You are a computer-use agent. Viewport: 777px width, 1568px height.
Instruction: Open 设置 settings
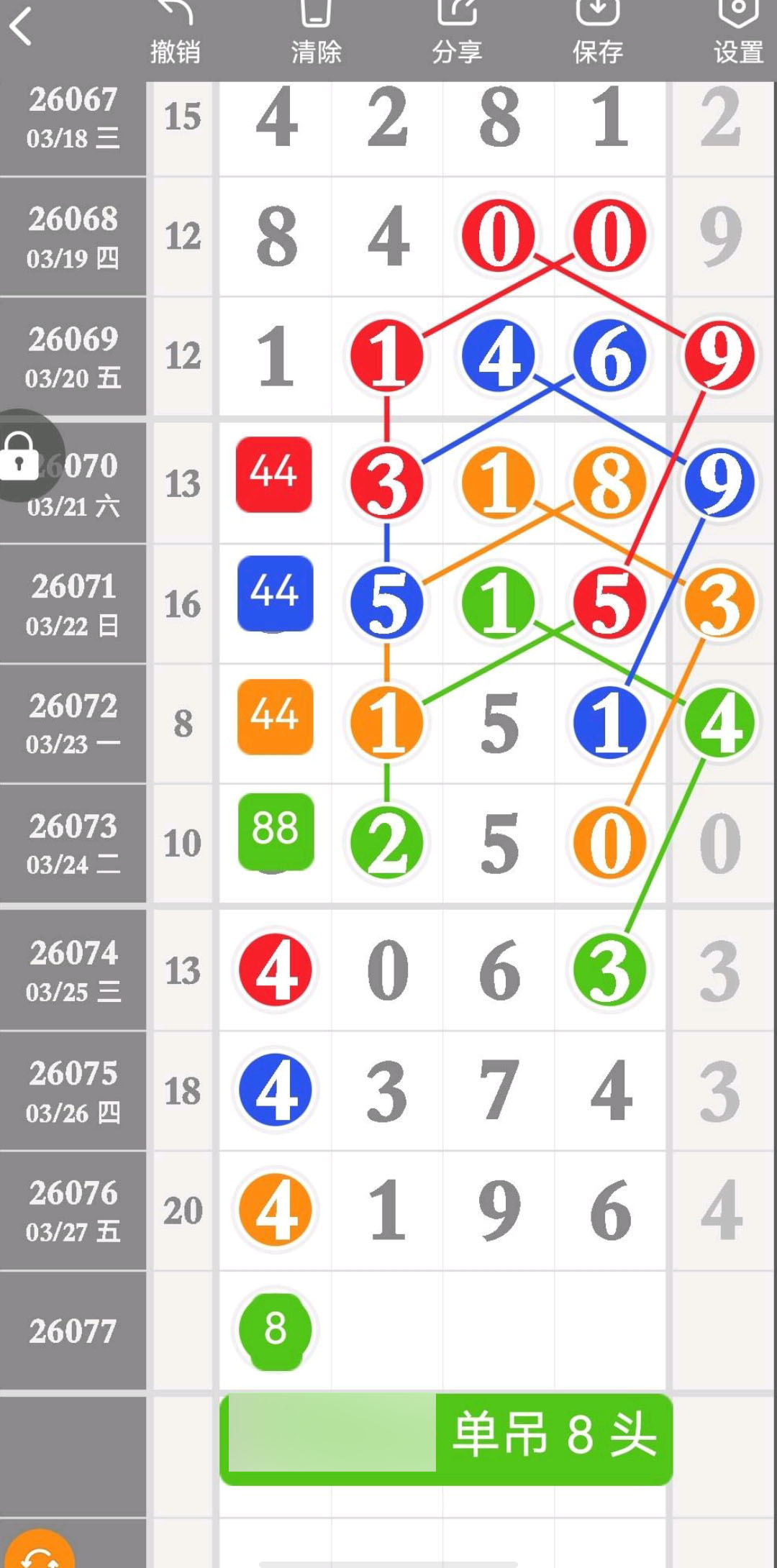pyautogui.click(x=738, y=32)
